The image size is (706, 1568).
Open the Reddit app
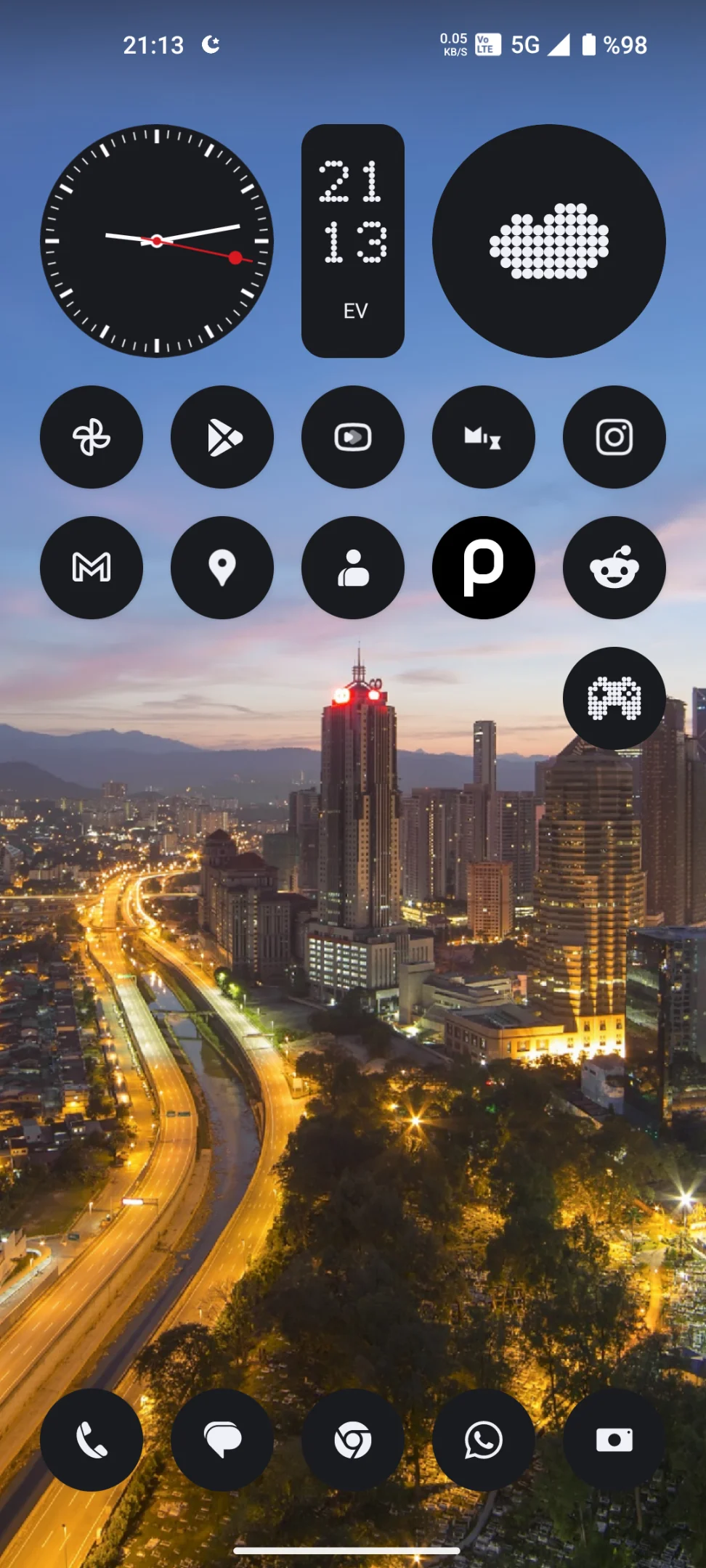[x=614, y=568]
